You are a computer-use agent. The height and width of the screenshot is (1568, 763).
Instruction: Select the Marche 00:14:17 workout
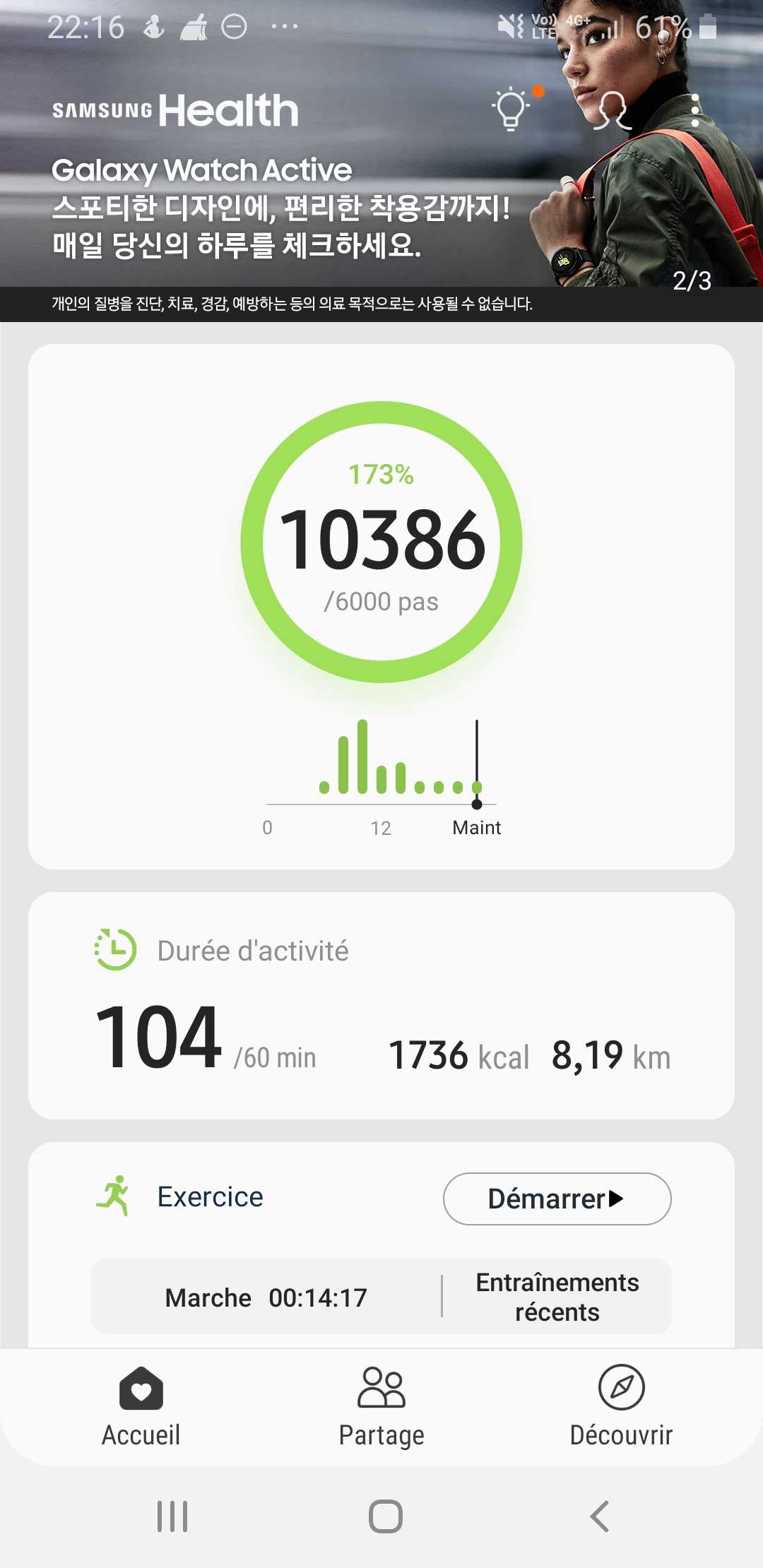pos(266,1297)
